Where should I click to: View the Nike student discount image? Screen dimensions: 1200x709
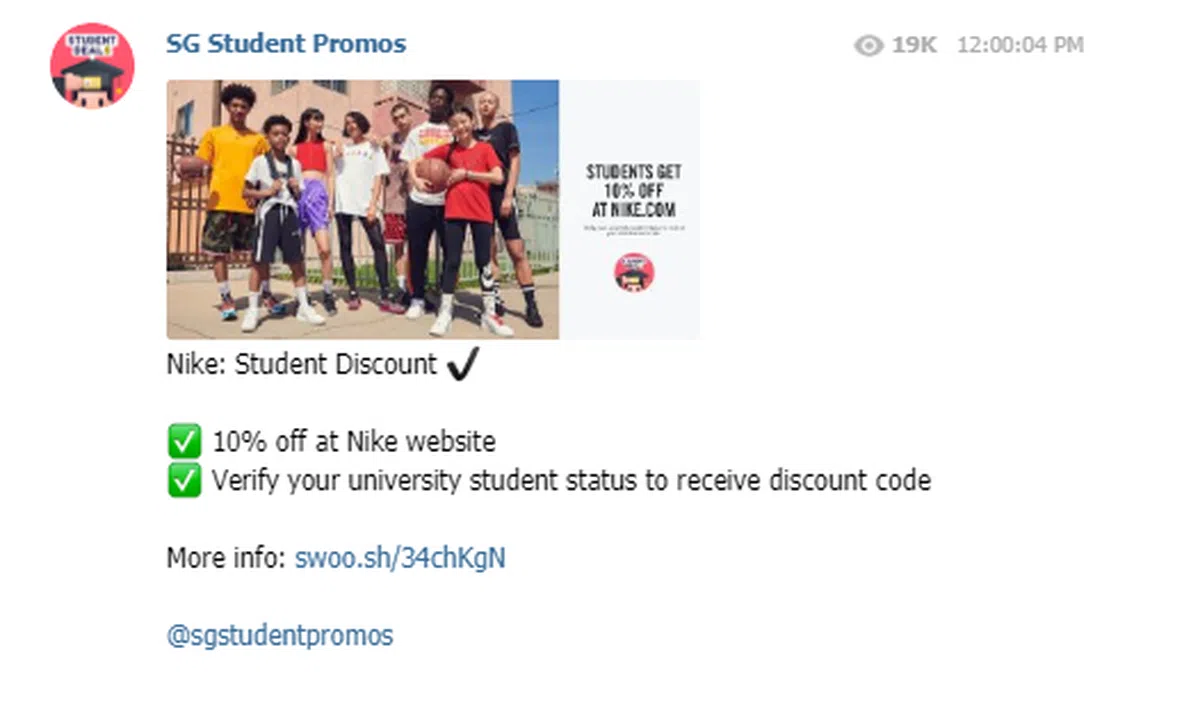click(432, 210)
